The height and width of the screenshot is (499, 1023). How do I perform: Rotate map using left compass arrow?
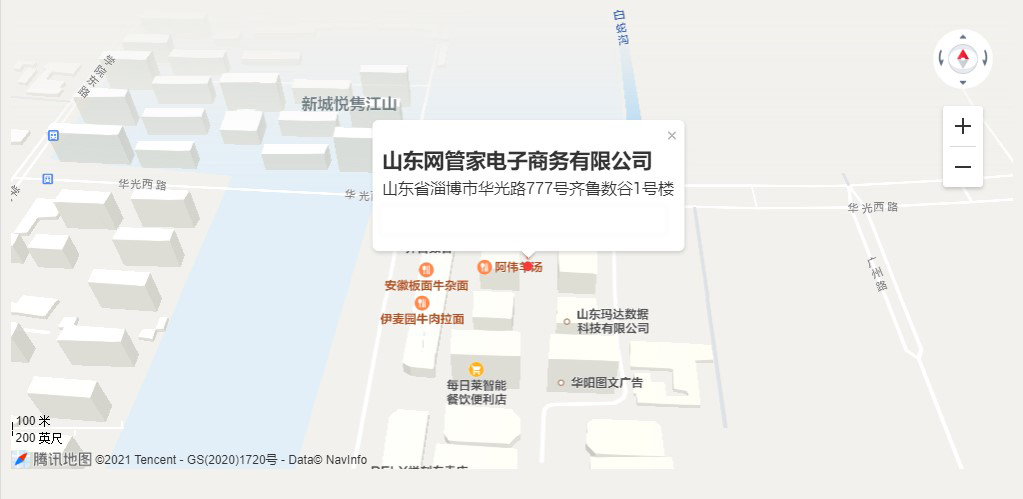pyautogui.click(x=941, y=59)
